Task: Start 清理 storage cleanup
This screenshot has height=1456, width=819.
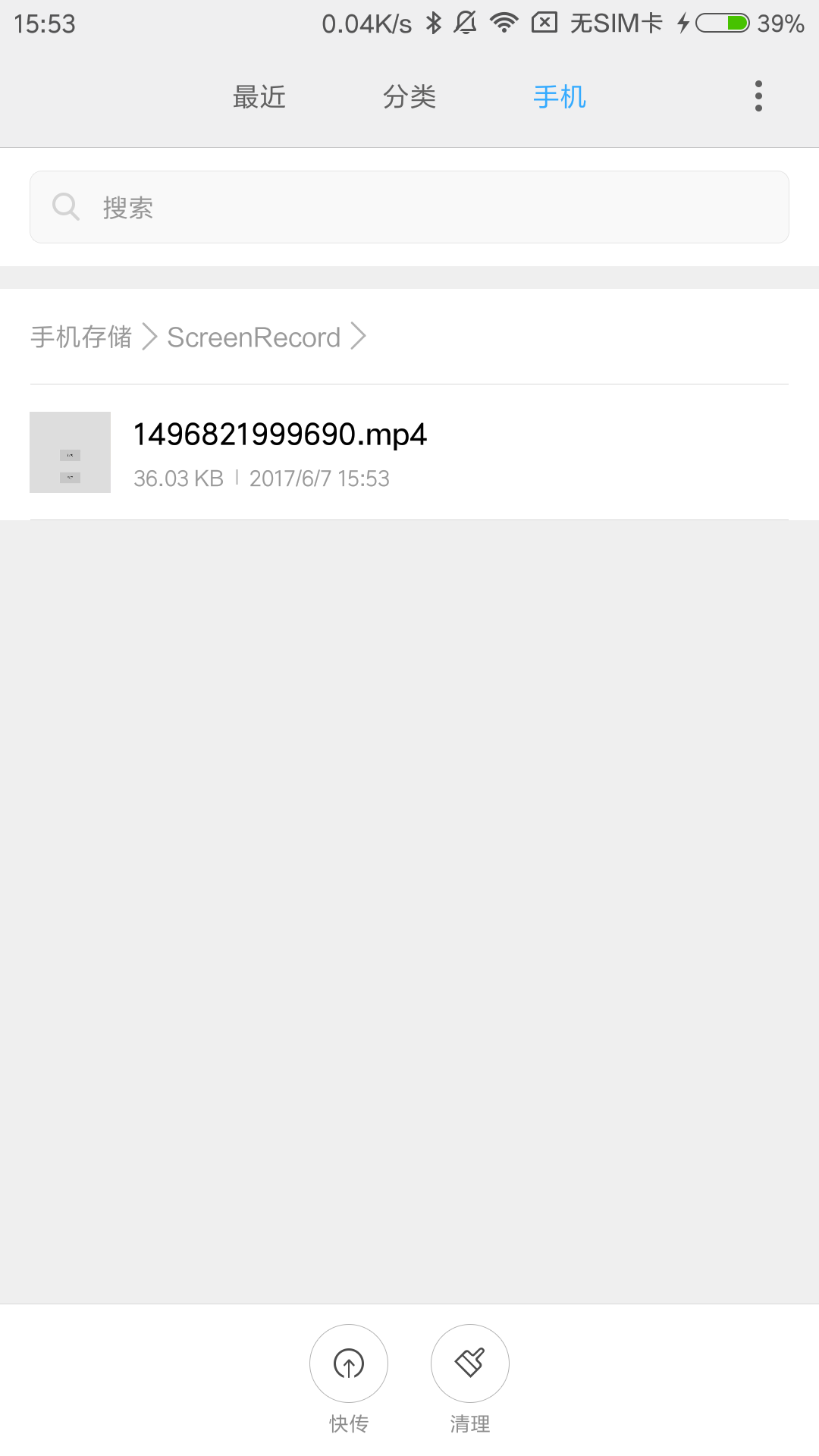Action: click(x=470, y=1364)
